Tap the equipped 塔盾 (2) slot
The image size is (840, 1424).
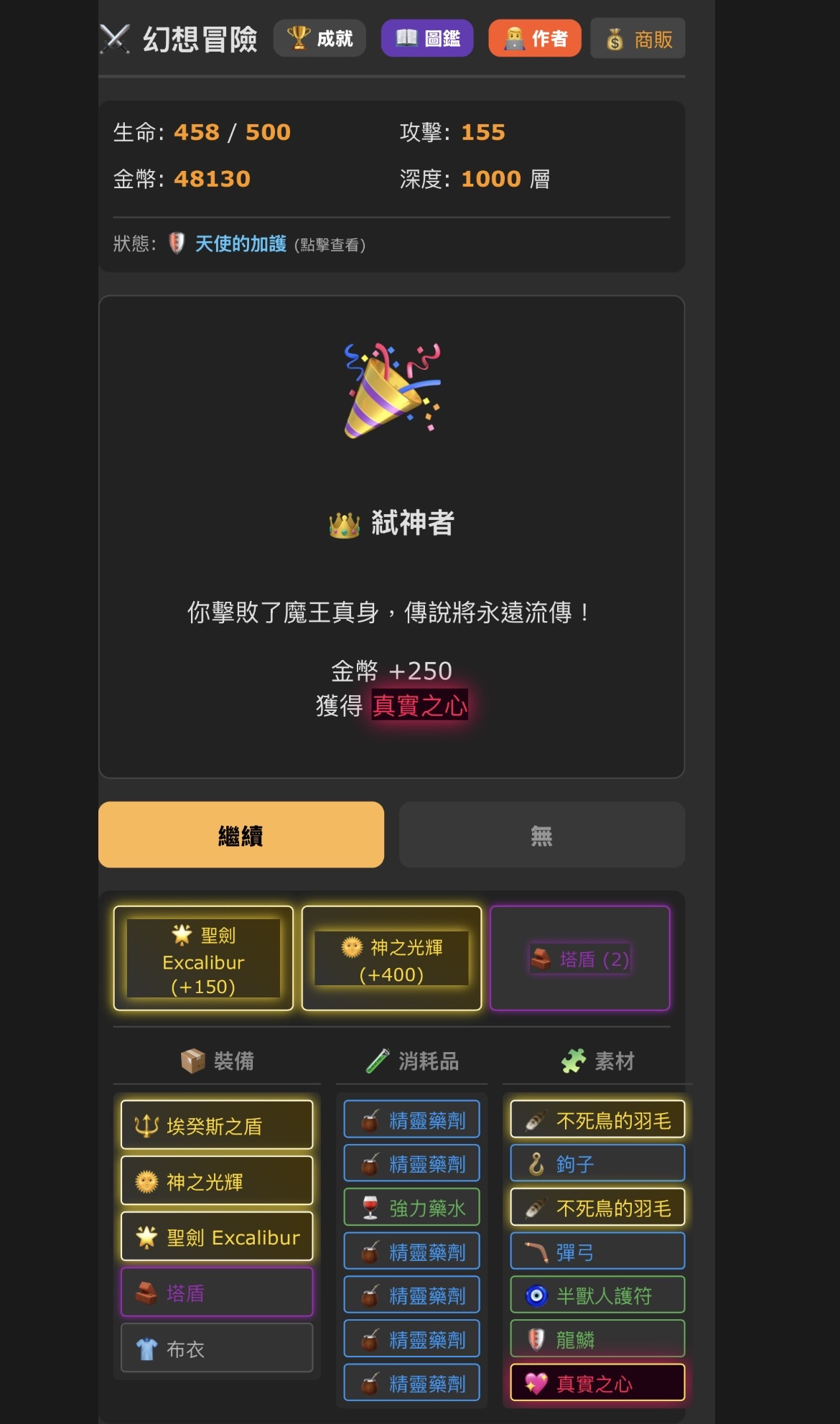[579, 959]
